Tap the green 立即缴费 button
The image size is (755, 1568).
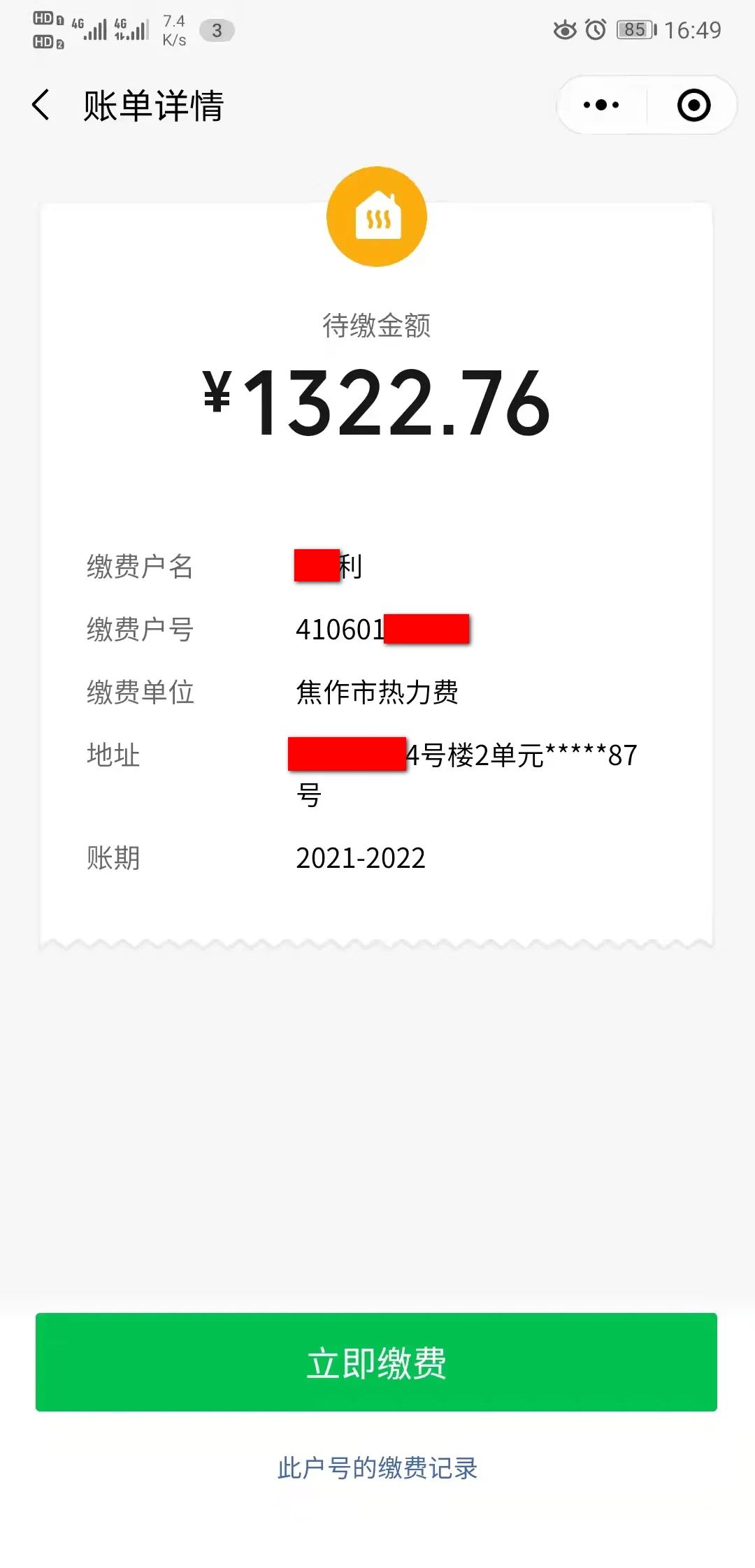pos(376,1362)
